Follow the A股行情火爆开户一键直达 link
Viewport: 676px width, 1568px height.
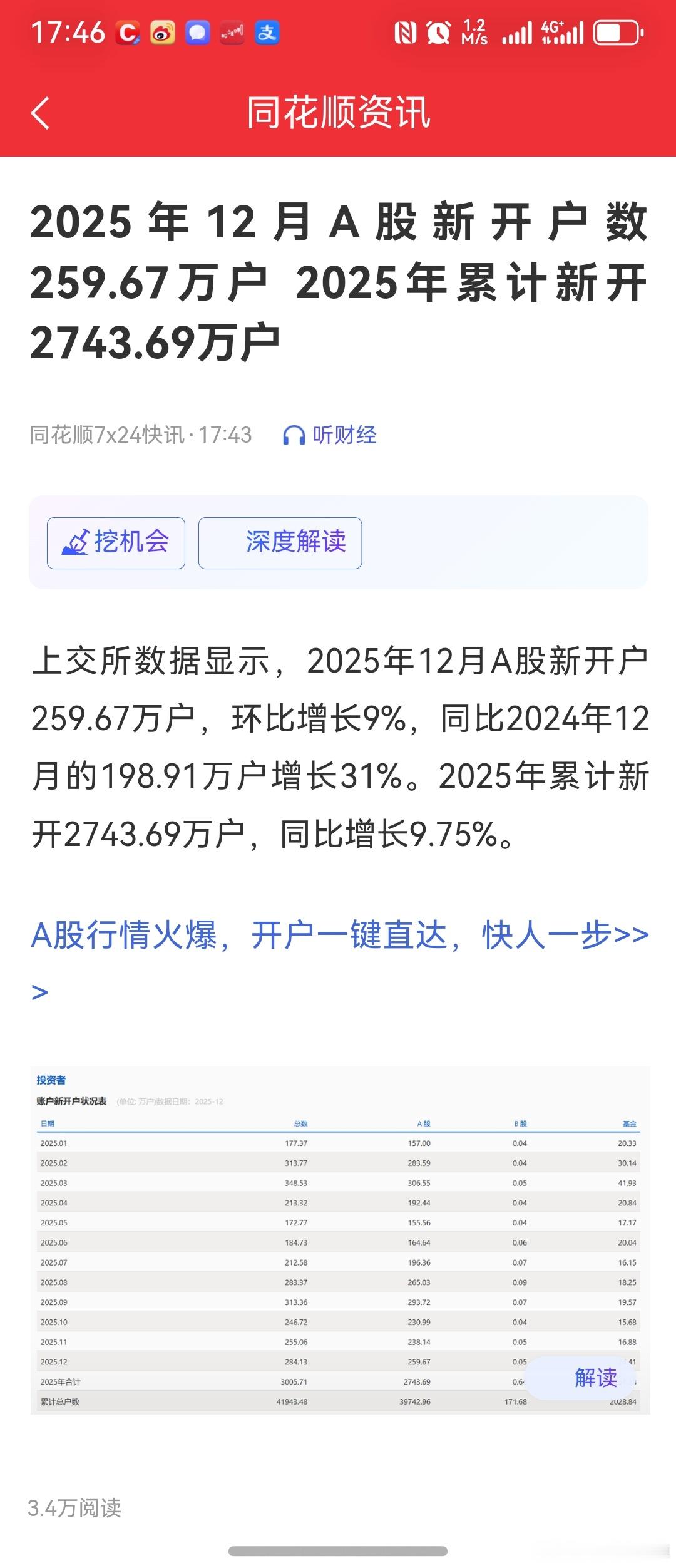(338, 934)
